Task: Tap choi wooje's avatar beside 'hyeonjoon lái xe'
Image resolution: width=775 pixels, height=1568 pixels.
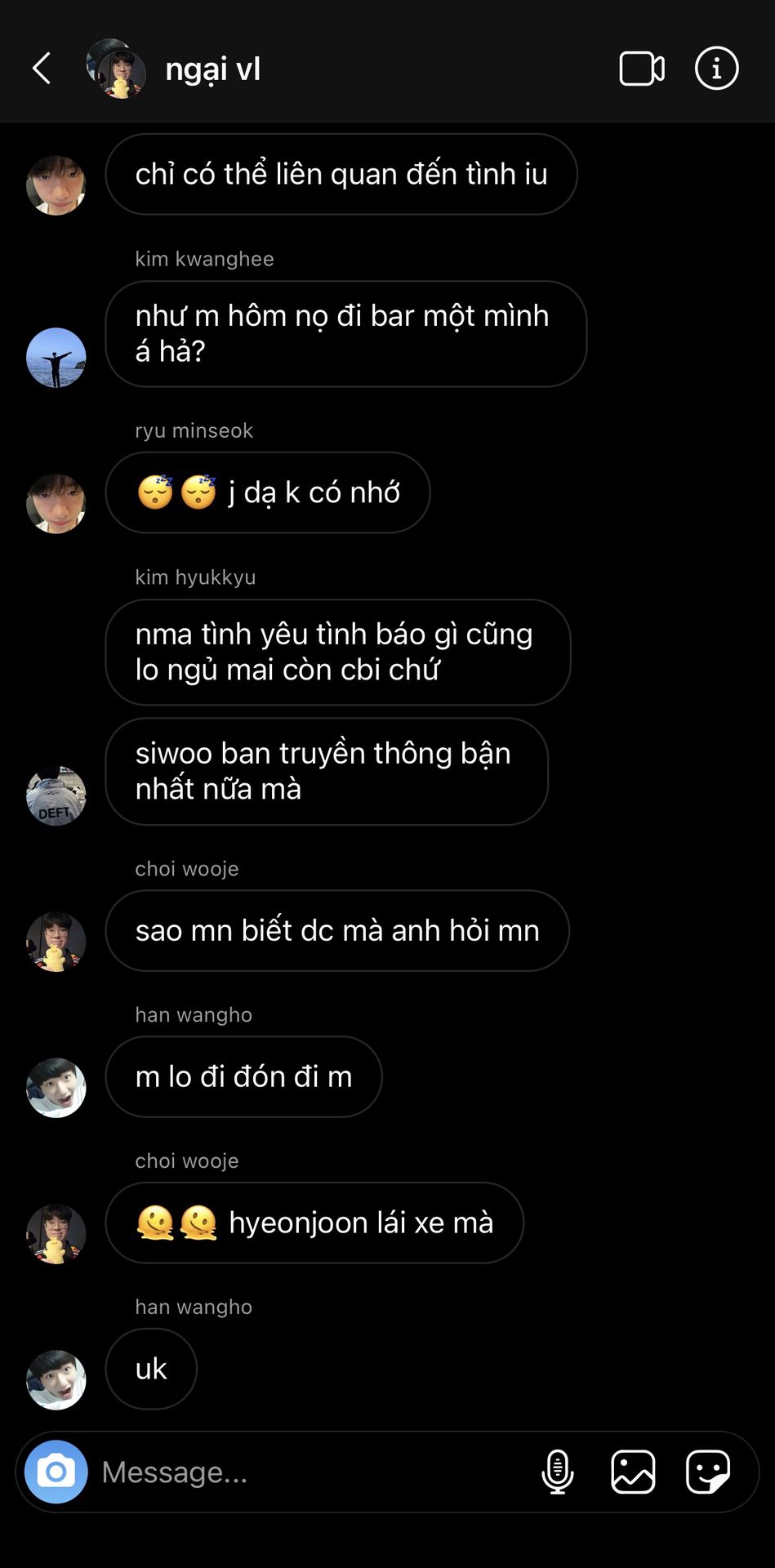Action: [56, 1233]
